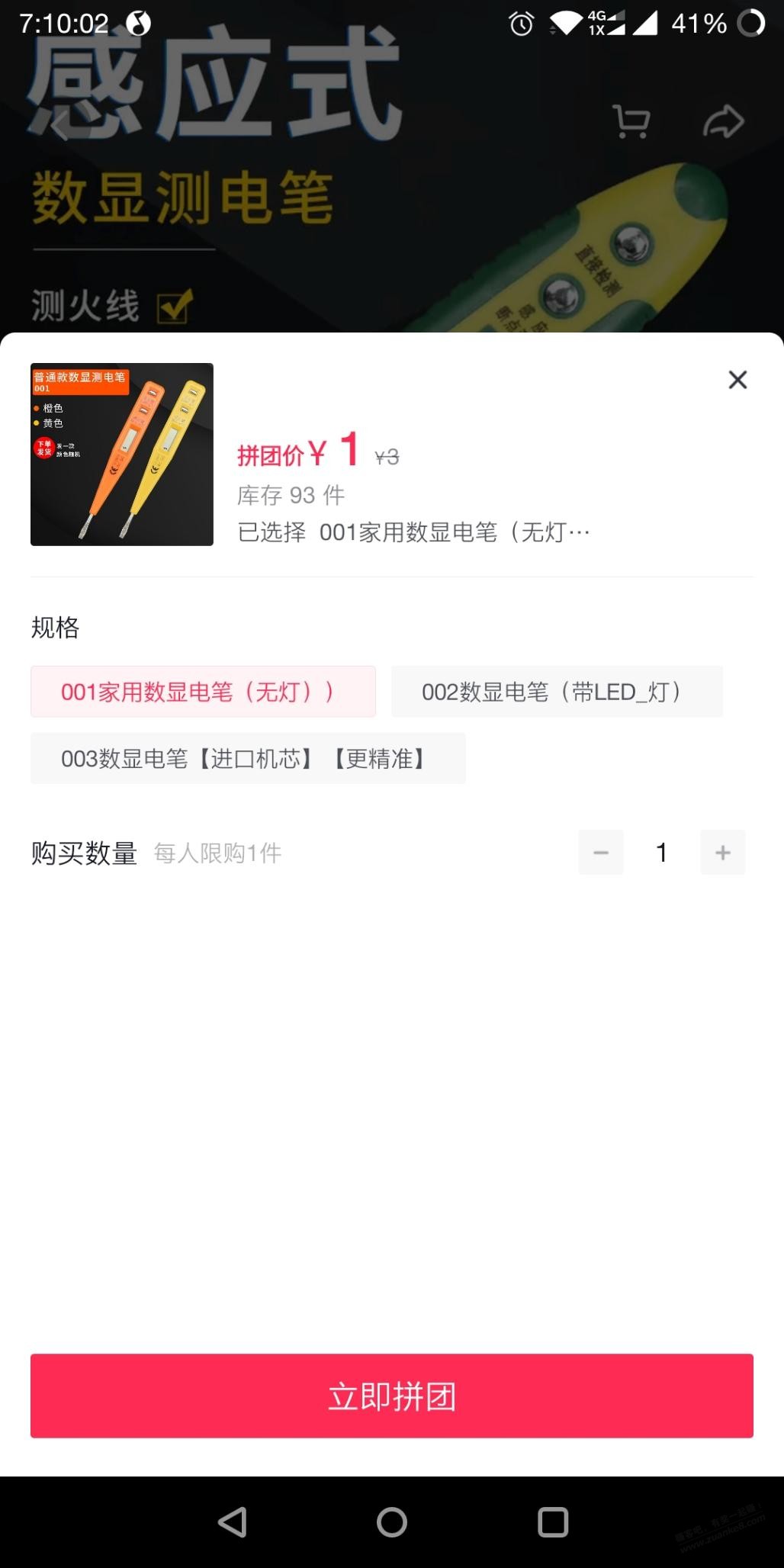Pick the 003数显电笔【进口机芯】【更精准】 spec
784x1568 pixels.
(x=248, y=759)
